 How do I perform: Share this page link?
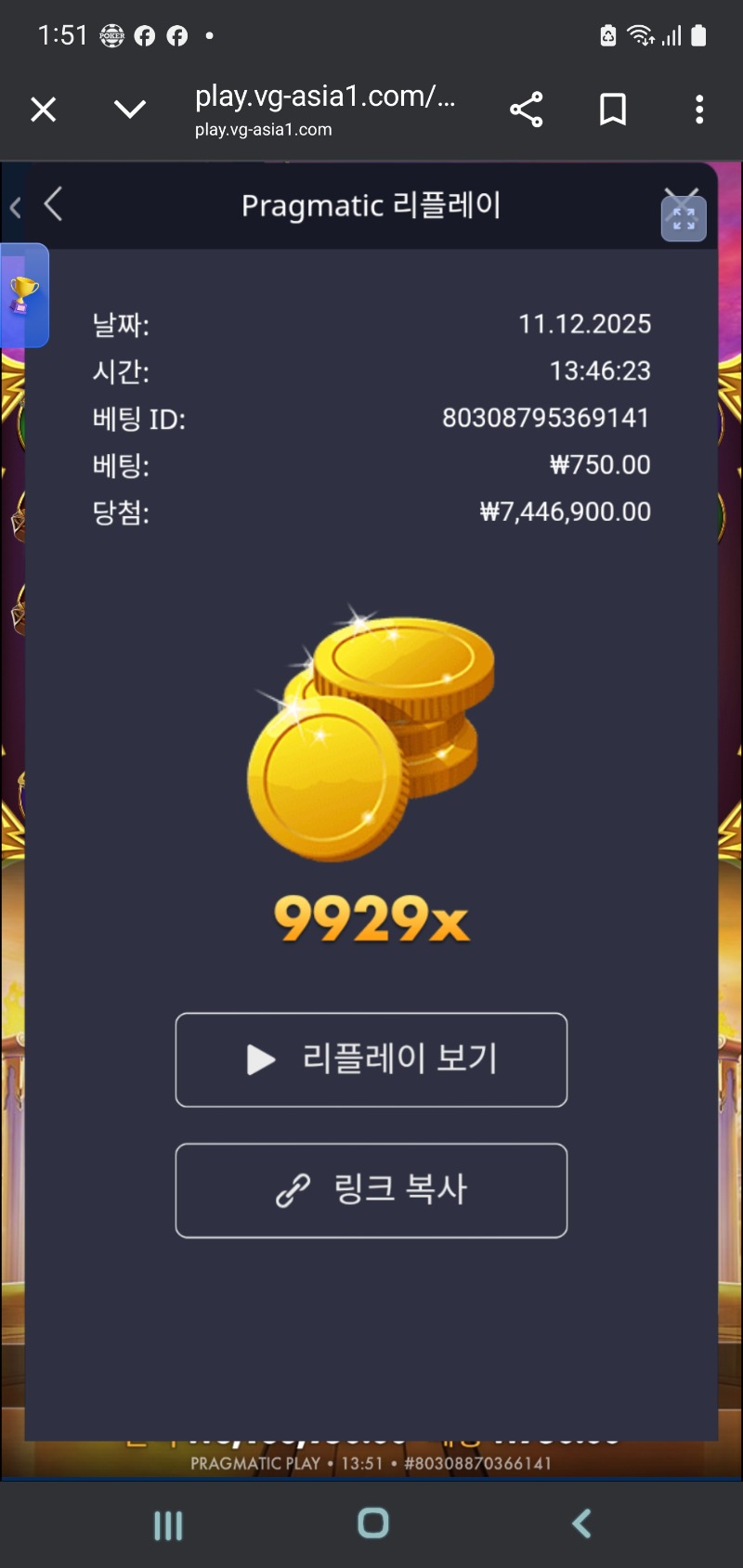click(526, 110)
